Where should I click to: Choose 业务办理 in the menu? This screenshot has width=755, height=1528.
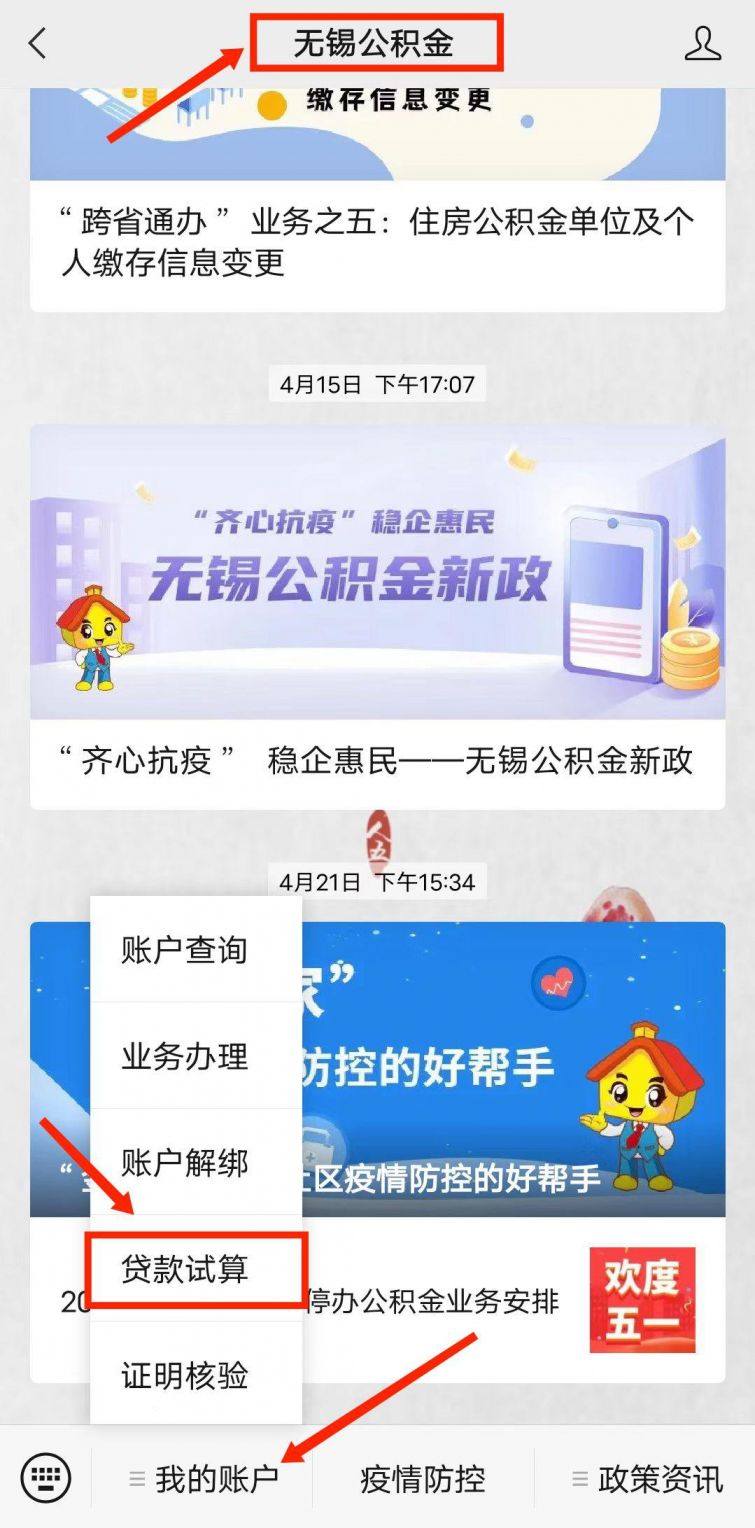coord(196,1056)
